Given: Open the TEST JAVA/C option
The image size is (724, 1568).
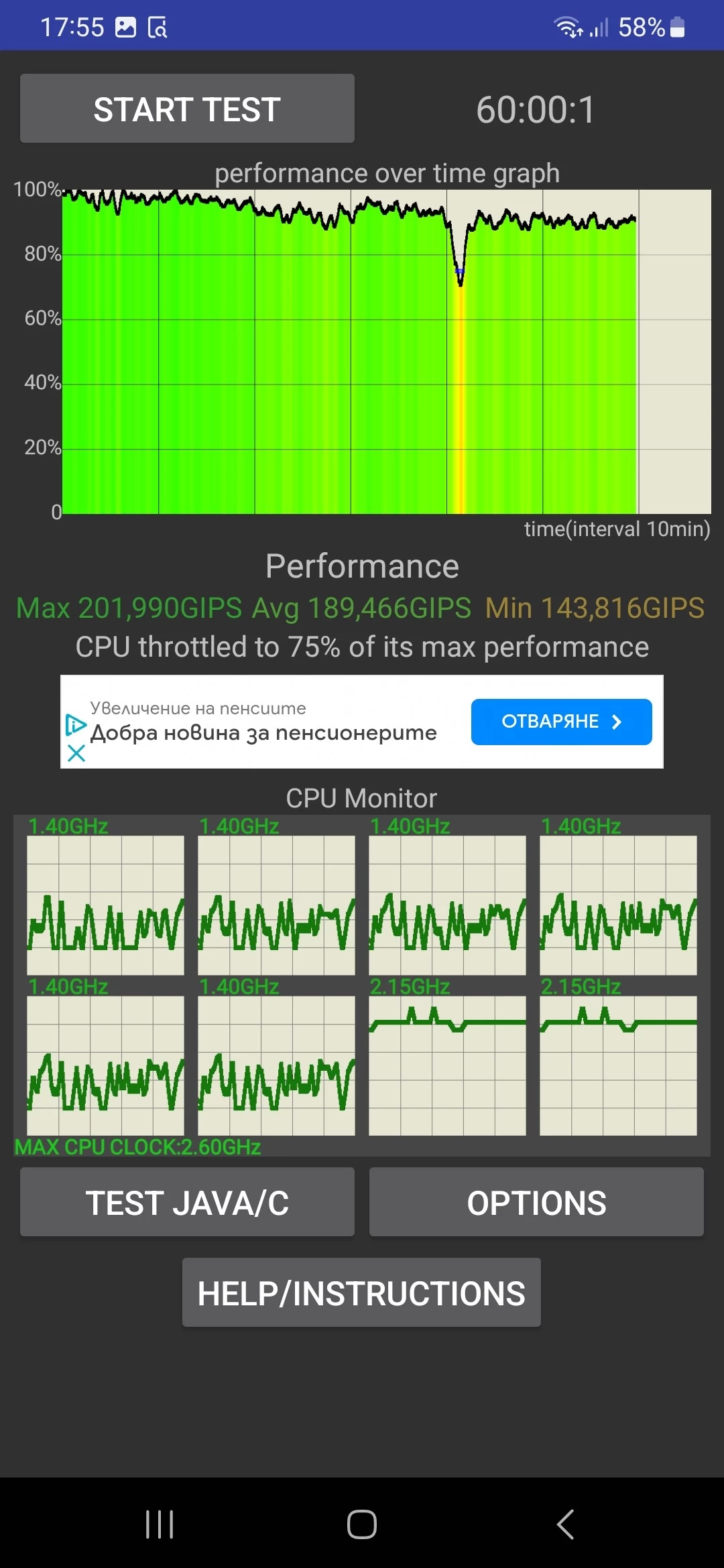Looking at the screenshot, I should pos(187,1202).
